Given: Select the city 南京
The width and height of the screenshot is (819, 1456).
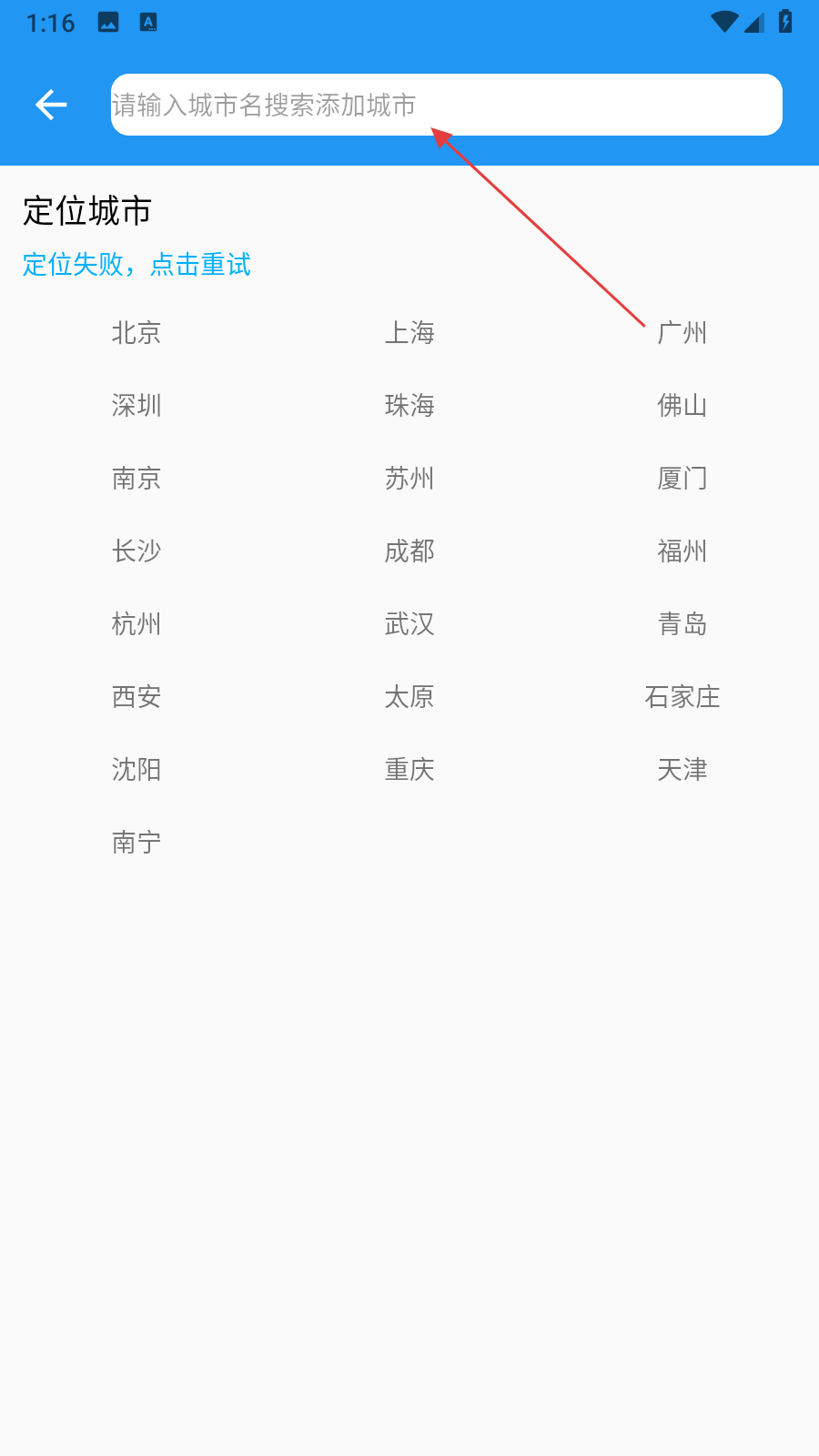Looking at the screenshot, I should point(136,479).
